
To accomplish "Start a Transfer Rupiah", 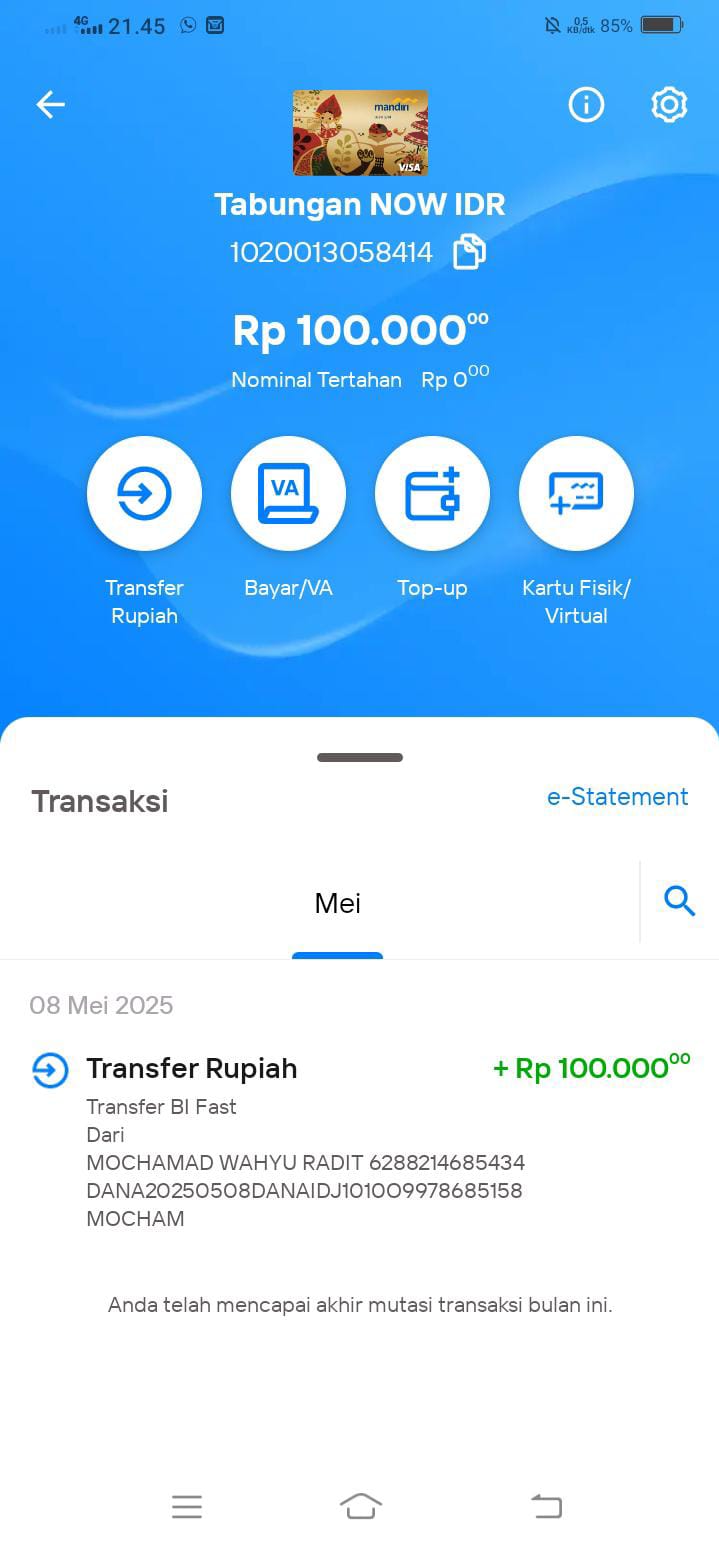I will (x=144, y=494).
